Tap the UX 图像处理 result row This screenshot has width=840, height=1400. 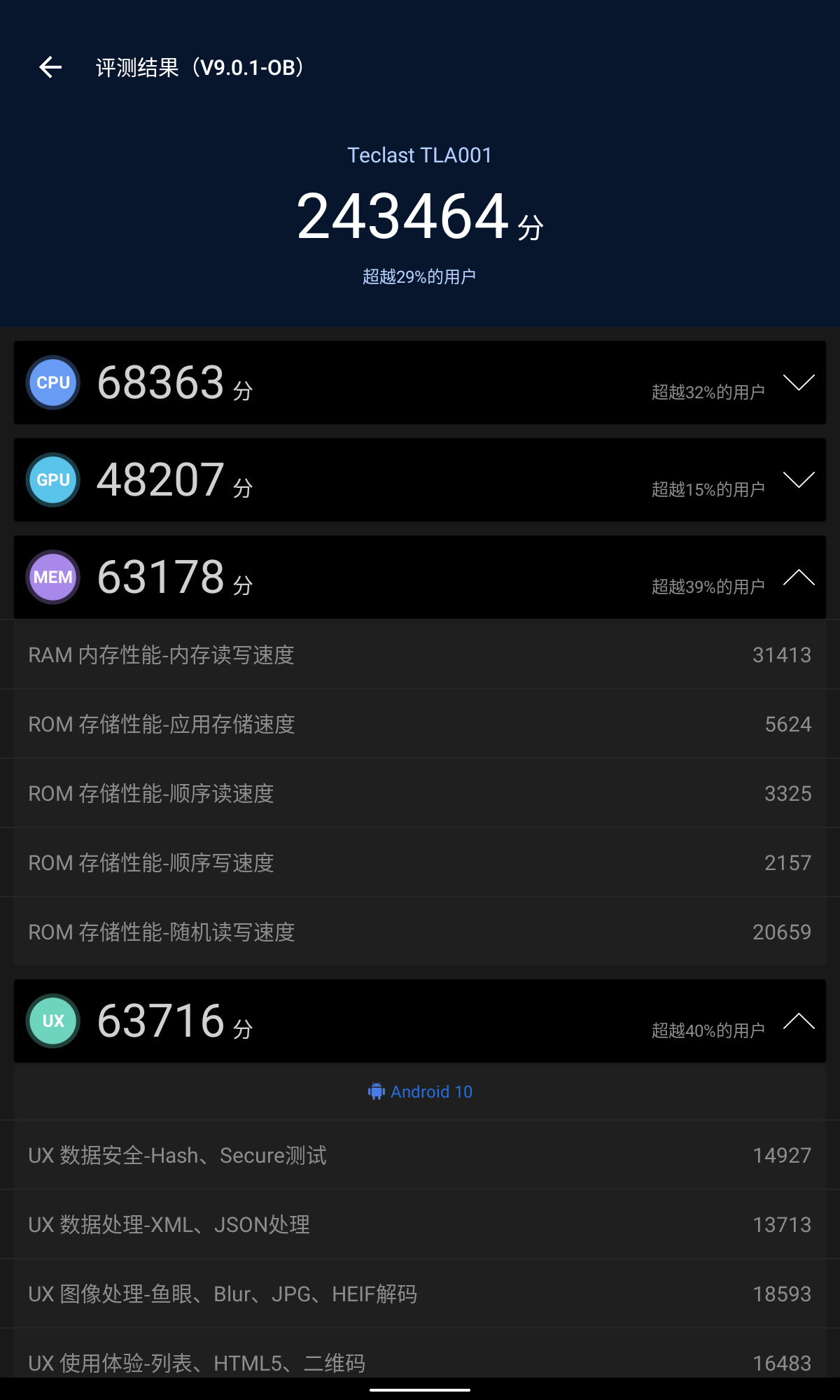(420, 1294)
